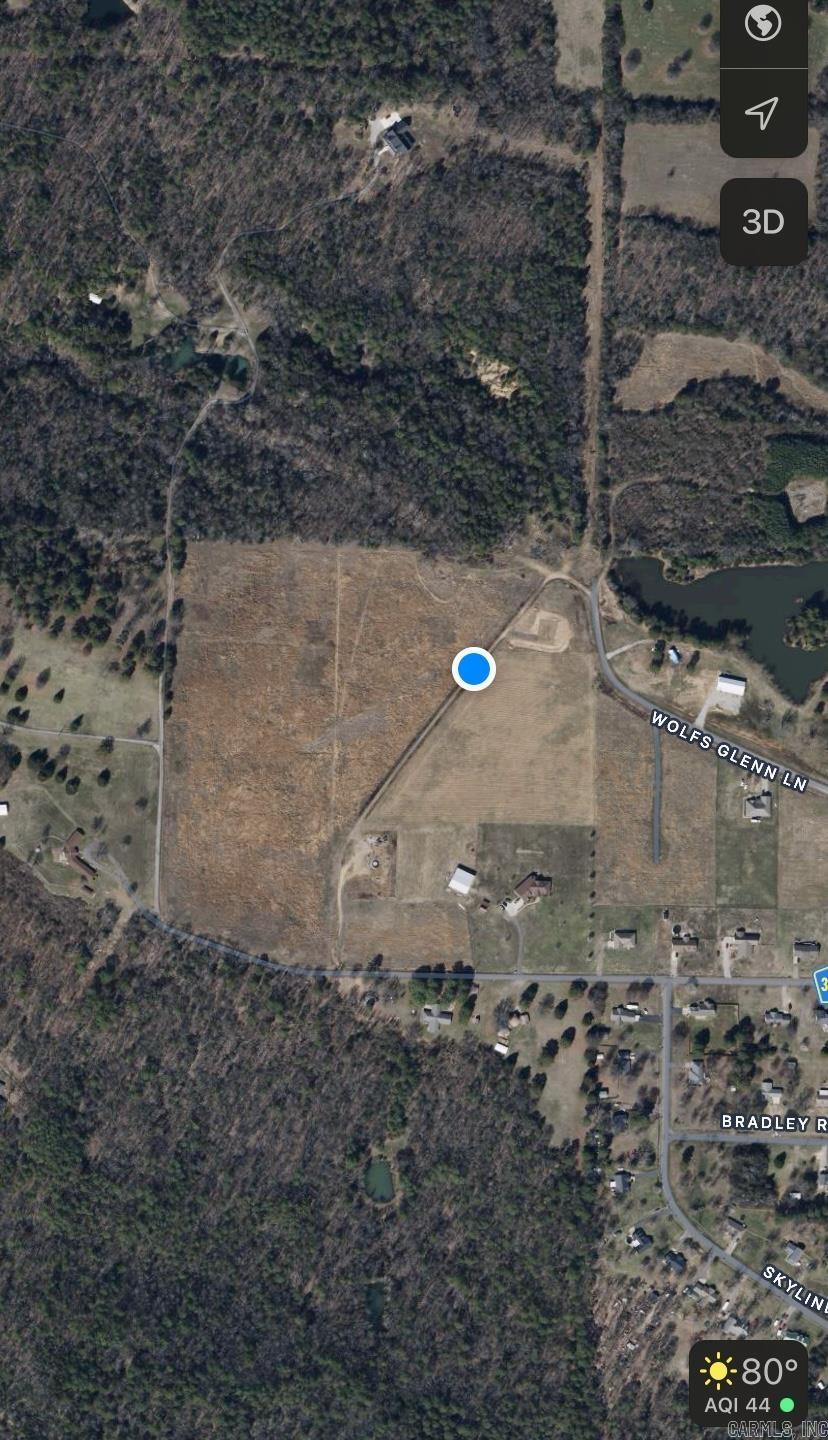828x1440 pixels.
Task: Switch the map to 3D view
Action: click(763, 221)
